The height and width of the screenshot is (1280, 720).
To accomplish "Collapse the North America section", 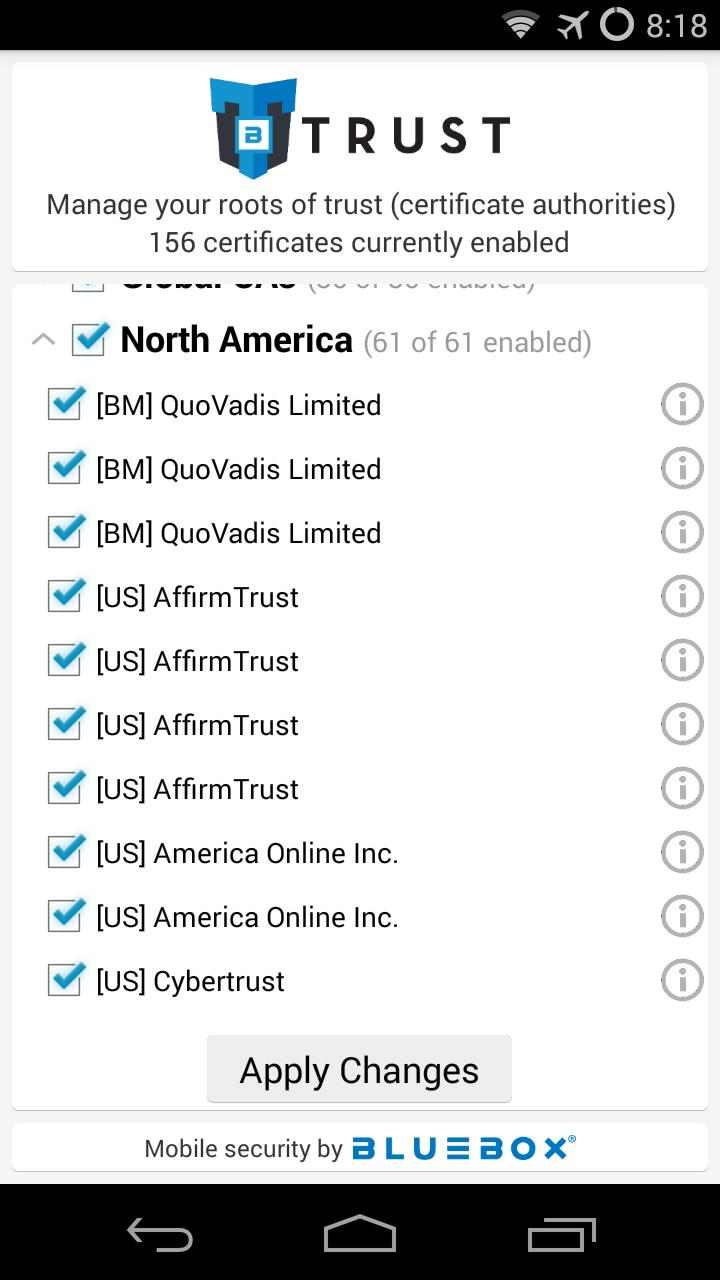I will tap(42, 339).
